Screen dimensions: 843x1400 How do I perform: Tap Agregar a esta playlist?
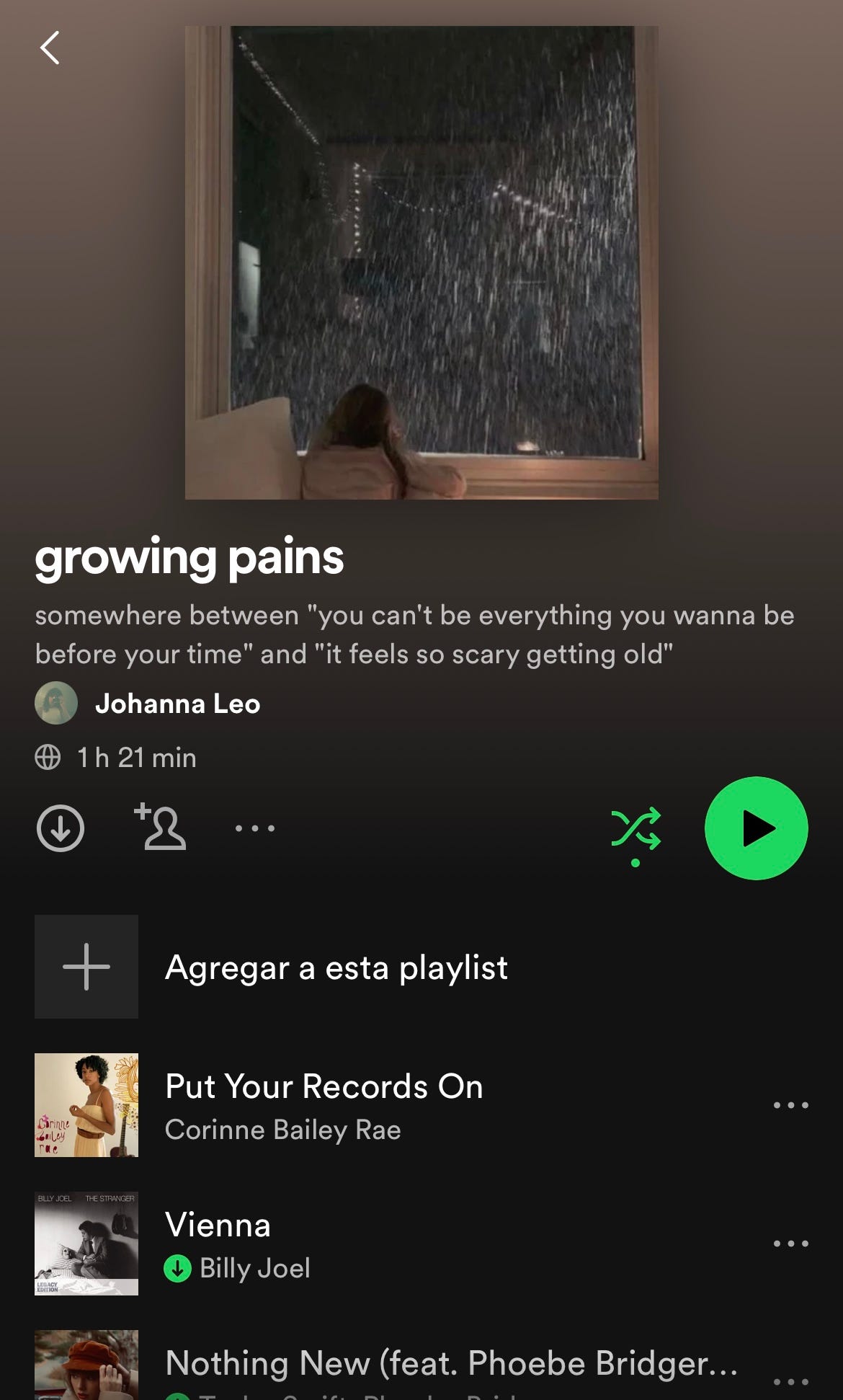click(x=336, y=967)
